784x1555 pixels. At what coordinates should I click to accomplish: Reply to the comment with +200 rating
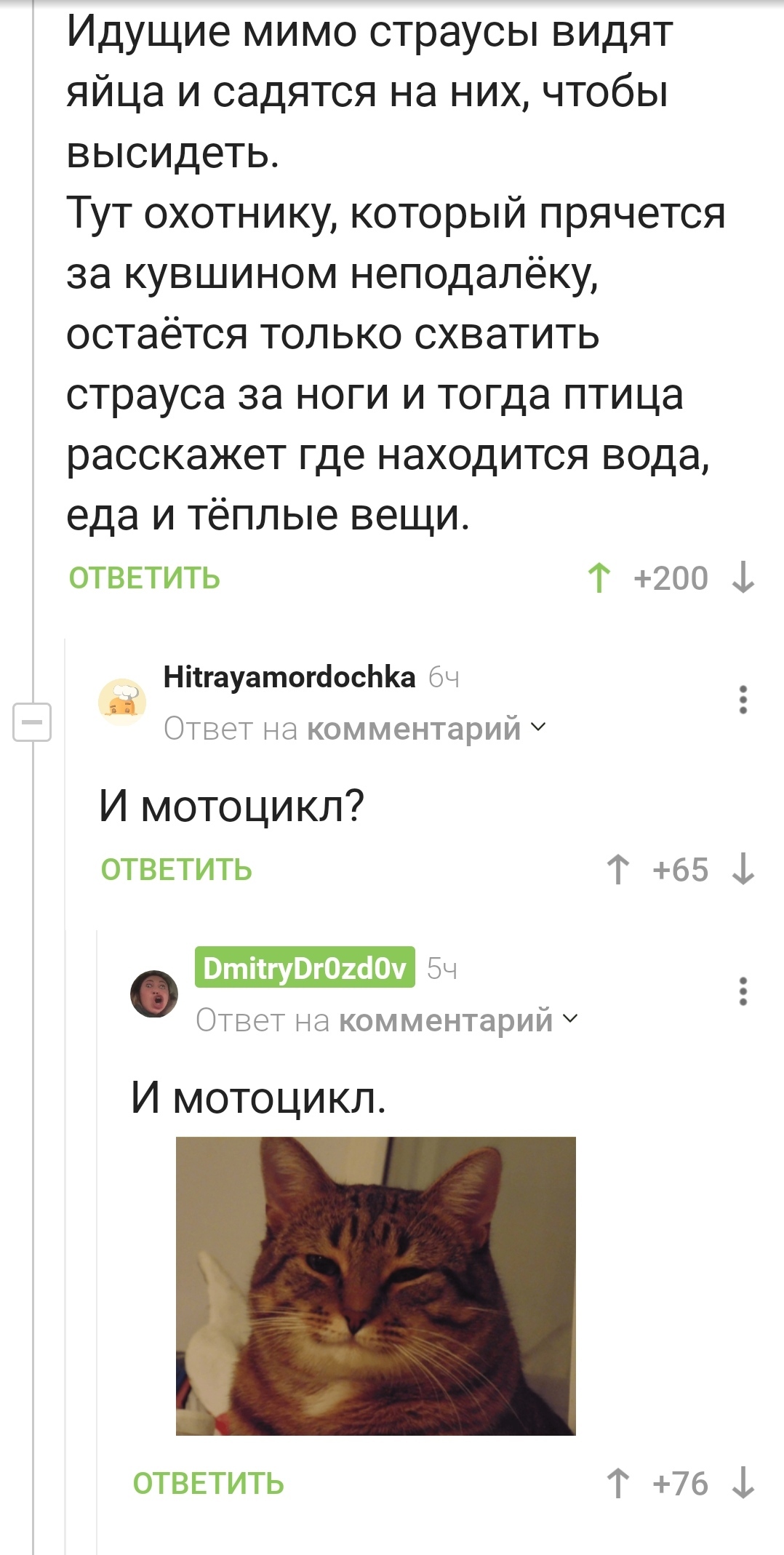pyautogui.click(x=144, y=578)
